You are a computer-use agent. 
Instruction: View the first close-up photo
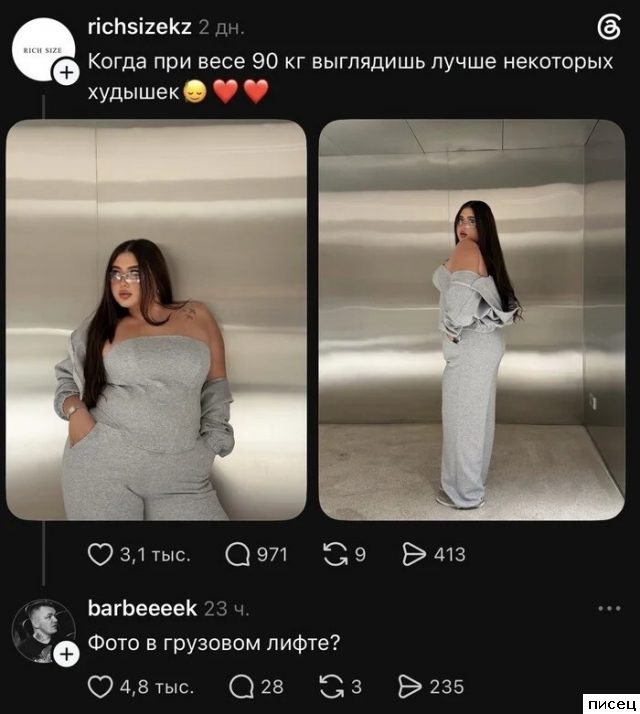(156, 320)
